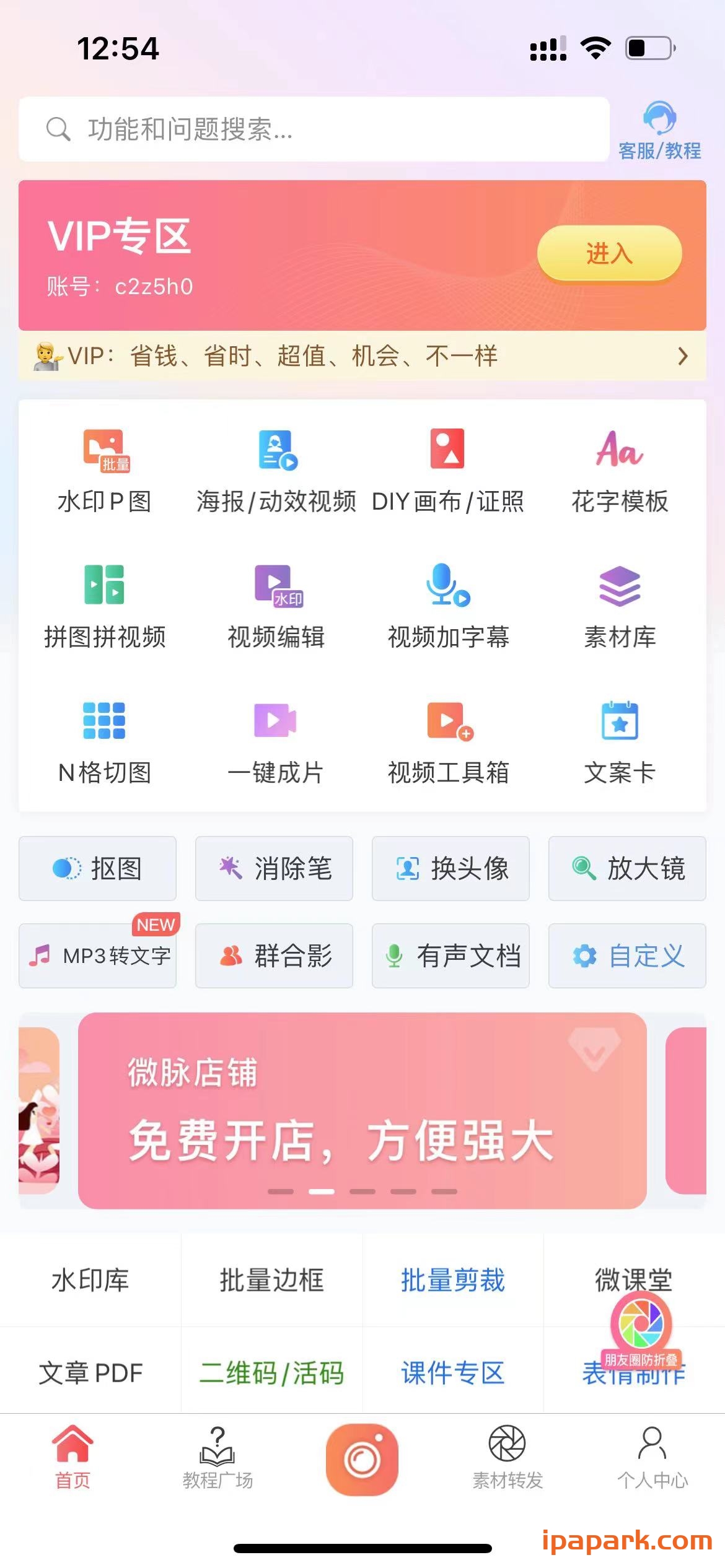
Task: Expand the VIP benefits banner
Action: point(362,357)
